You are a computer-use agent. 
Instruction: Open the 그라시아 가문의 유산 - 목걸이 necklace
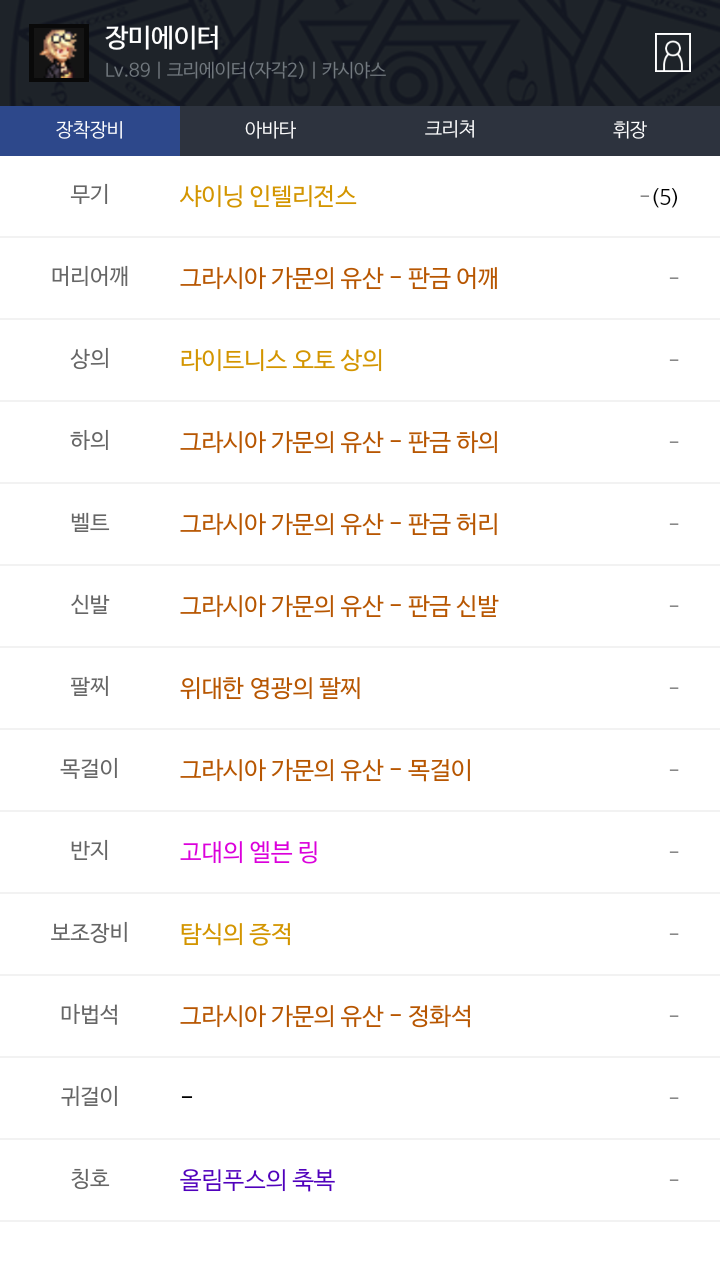click(x=326, y=770)
